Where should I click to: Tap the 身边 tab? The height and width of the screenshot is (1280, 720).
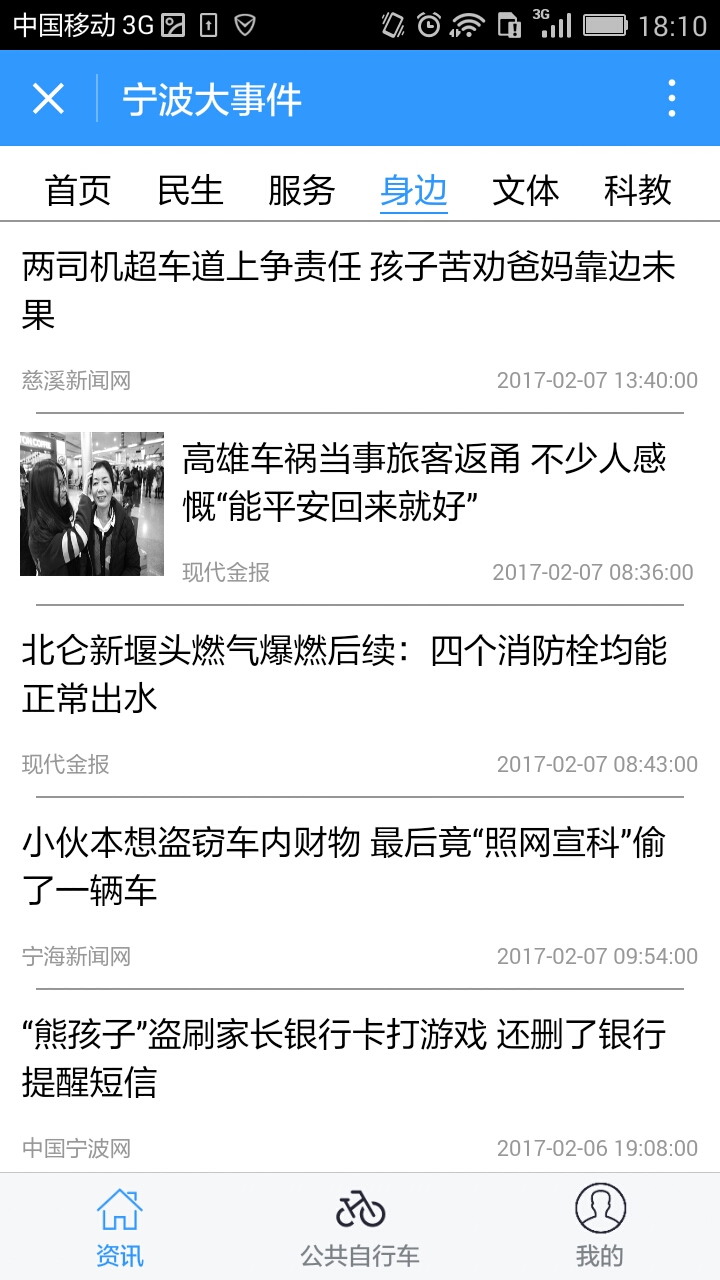point(413,190)
